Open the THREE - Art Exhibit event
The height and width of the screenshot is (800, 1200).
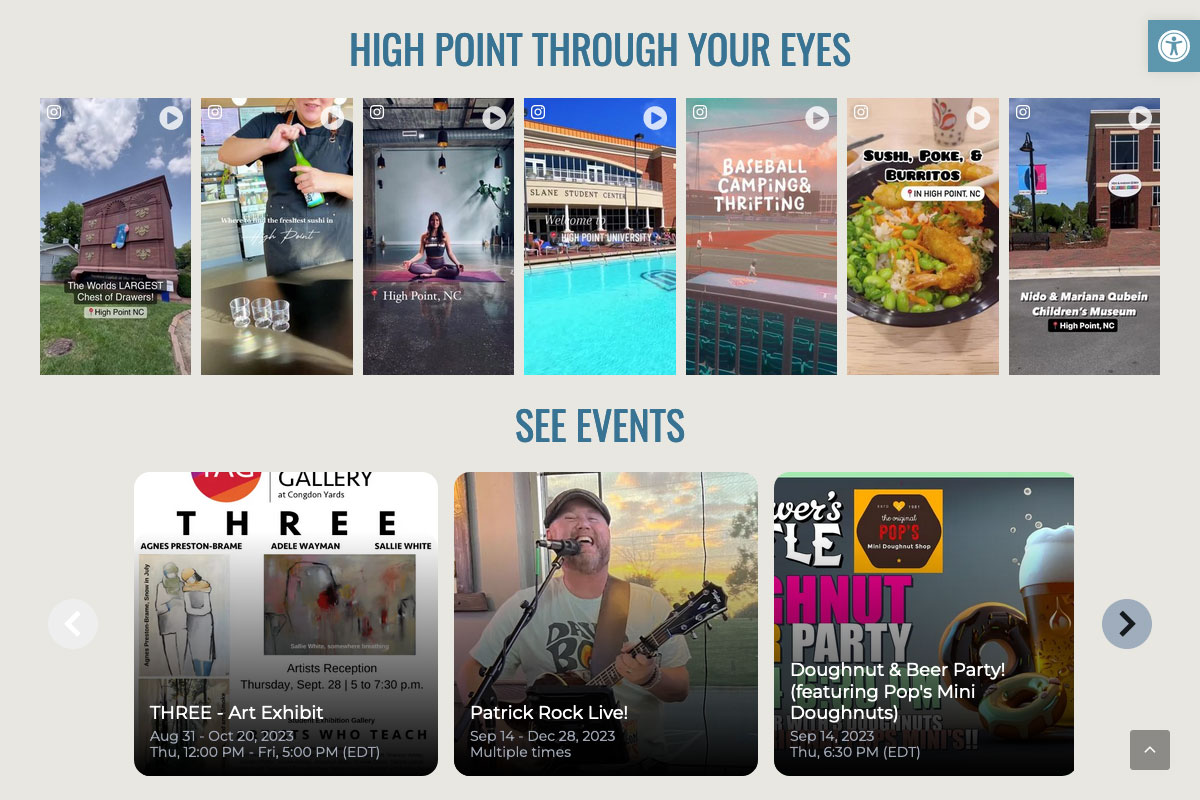coord(286,624)
